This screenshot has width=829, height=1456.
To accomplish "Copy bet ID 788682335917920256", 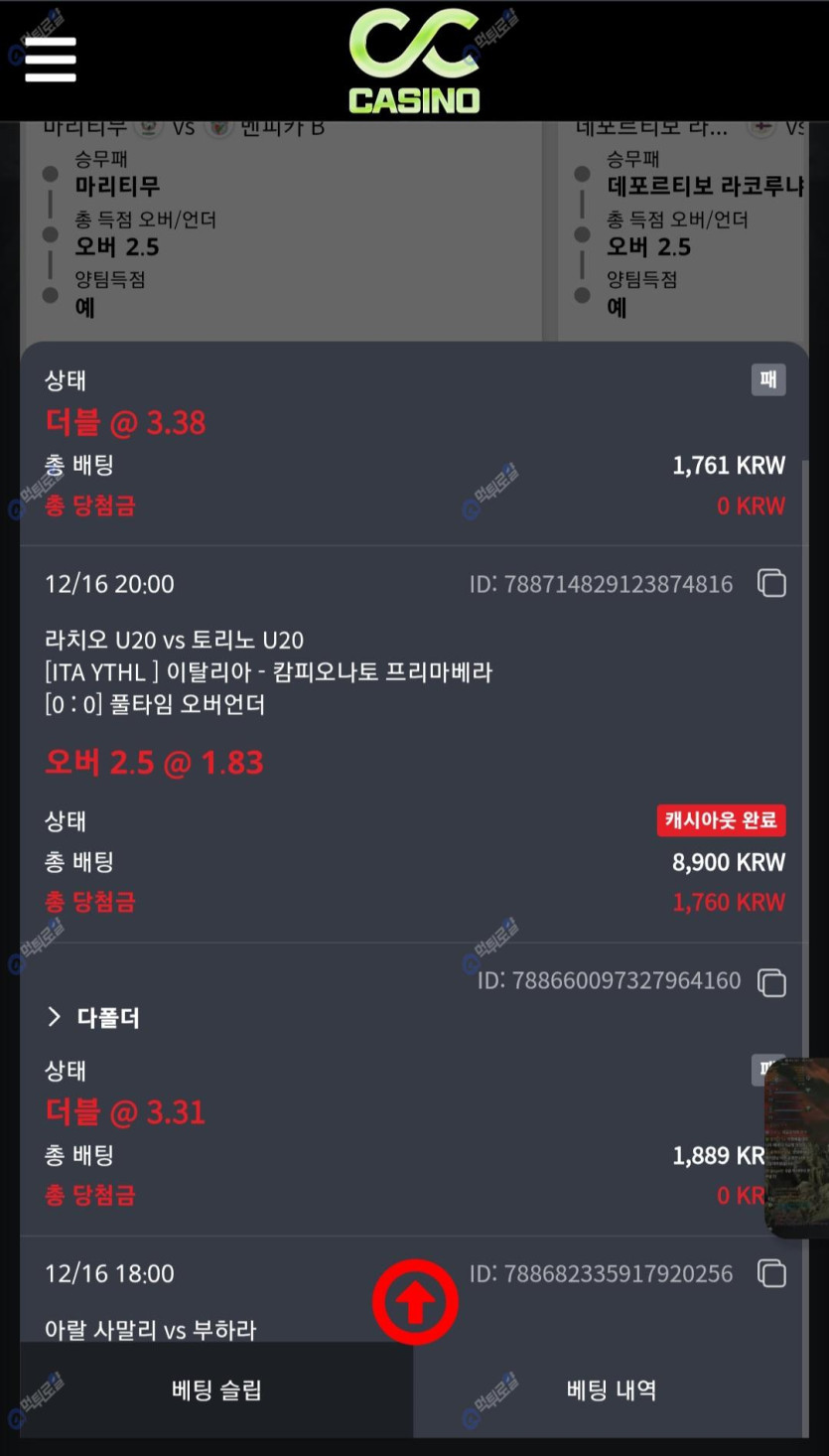I will tap(771, 1273).
